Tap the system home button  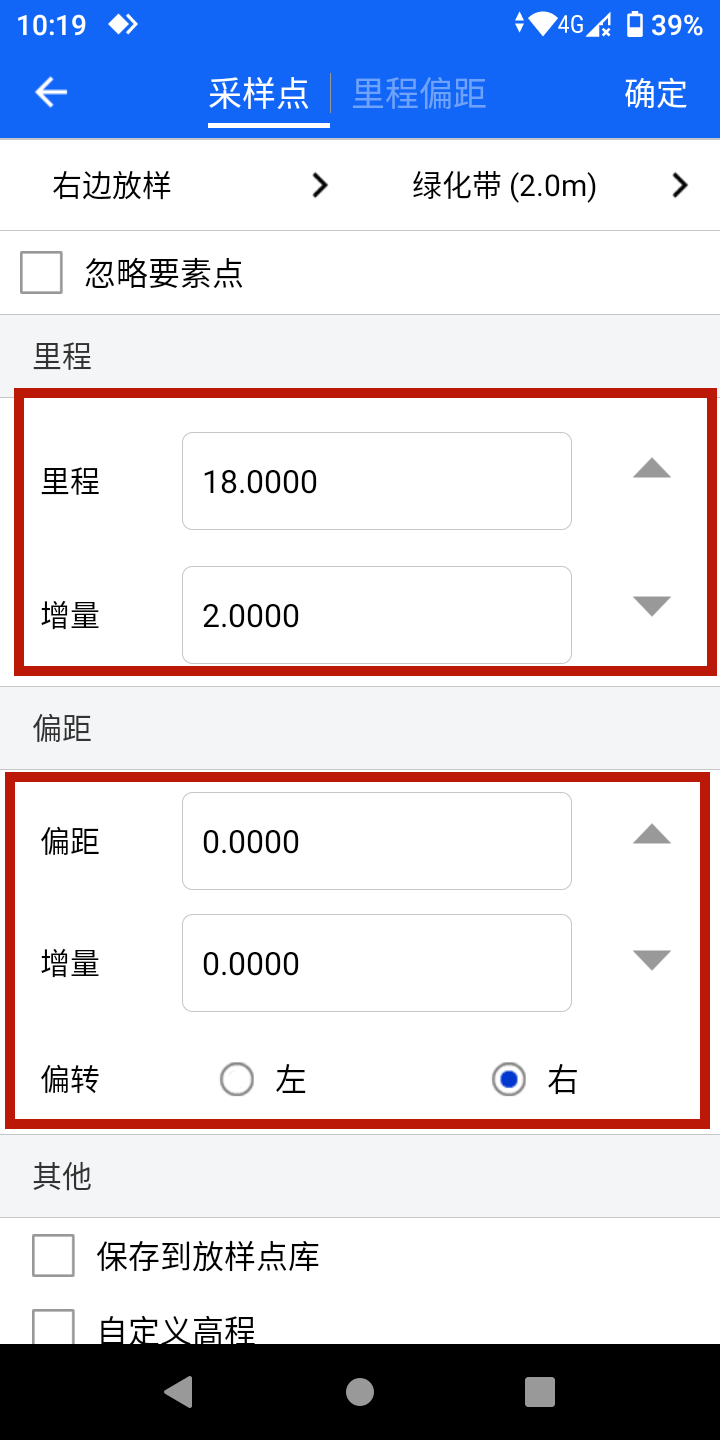point(360,1392)
